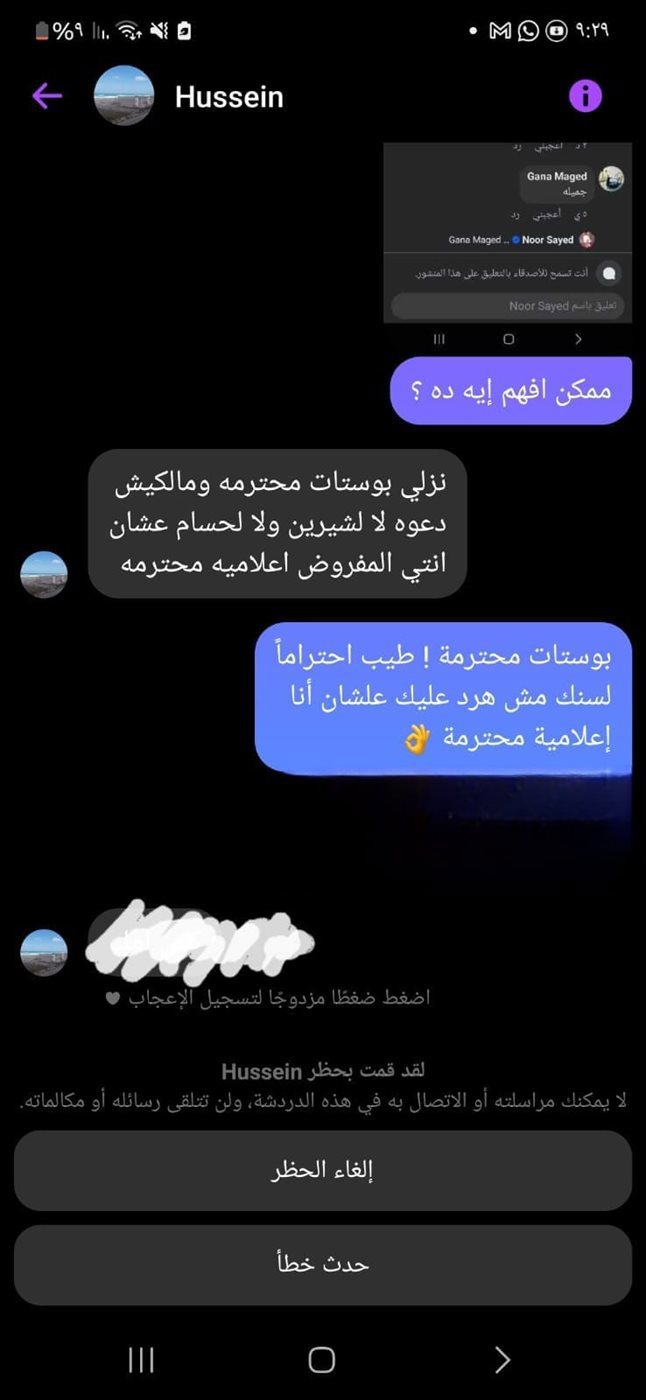Screen dimensions: 646x1400
Task: Go to the phone home screen
Action: pos(322,1359)
